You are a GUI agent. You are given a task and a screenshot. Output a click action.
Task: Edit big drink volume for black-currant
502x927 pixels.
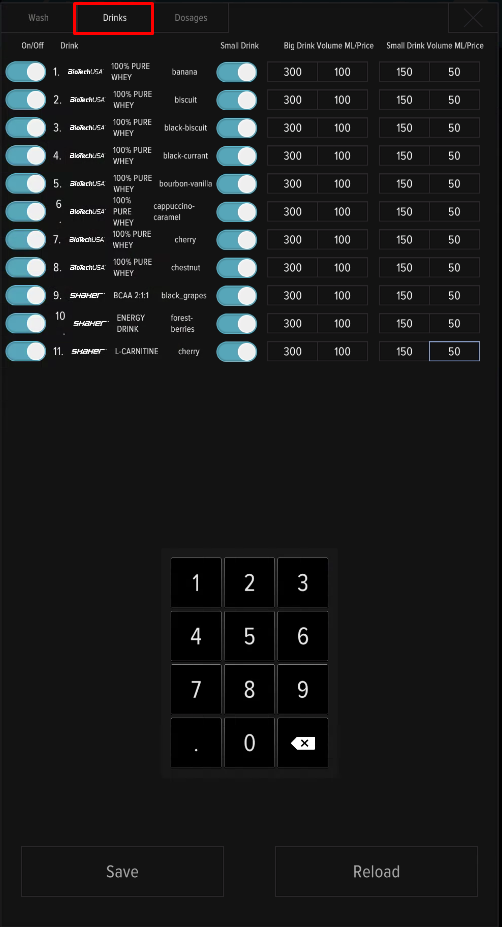(x=293, y=156)
